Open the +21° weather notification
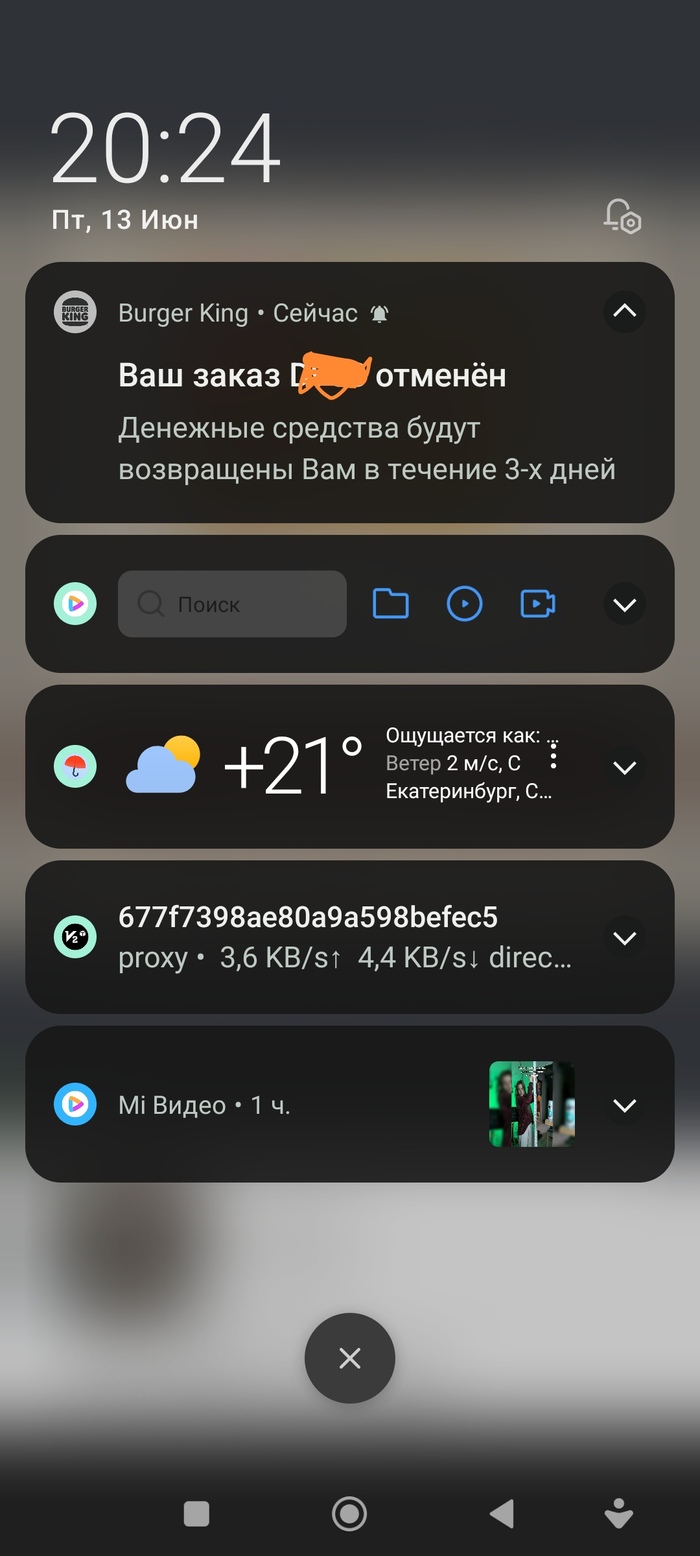Screen dimensions: 700x1556 pos(290,767)
